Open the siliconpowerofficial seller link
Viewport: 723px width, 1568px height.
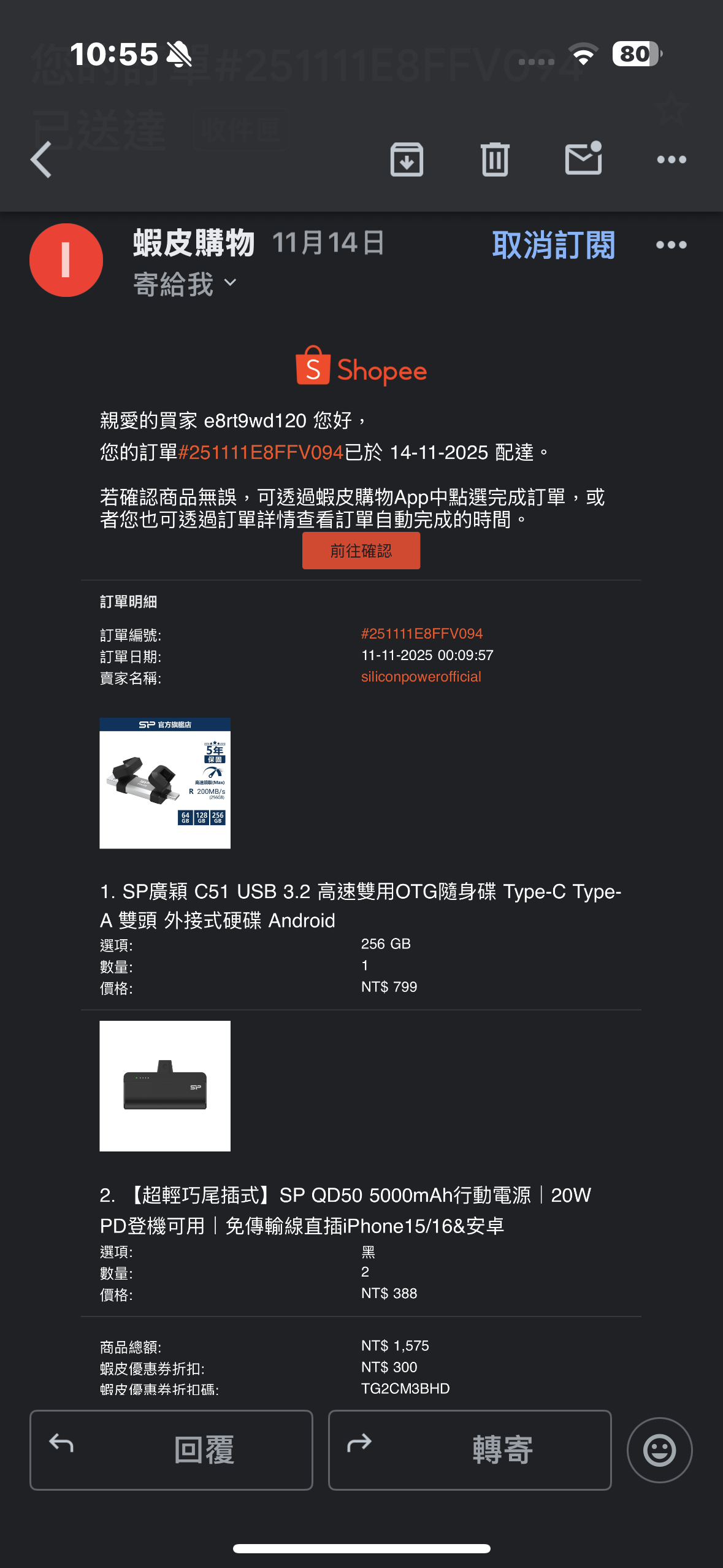pos(421,677)
